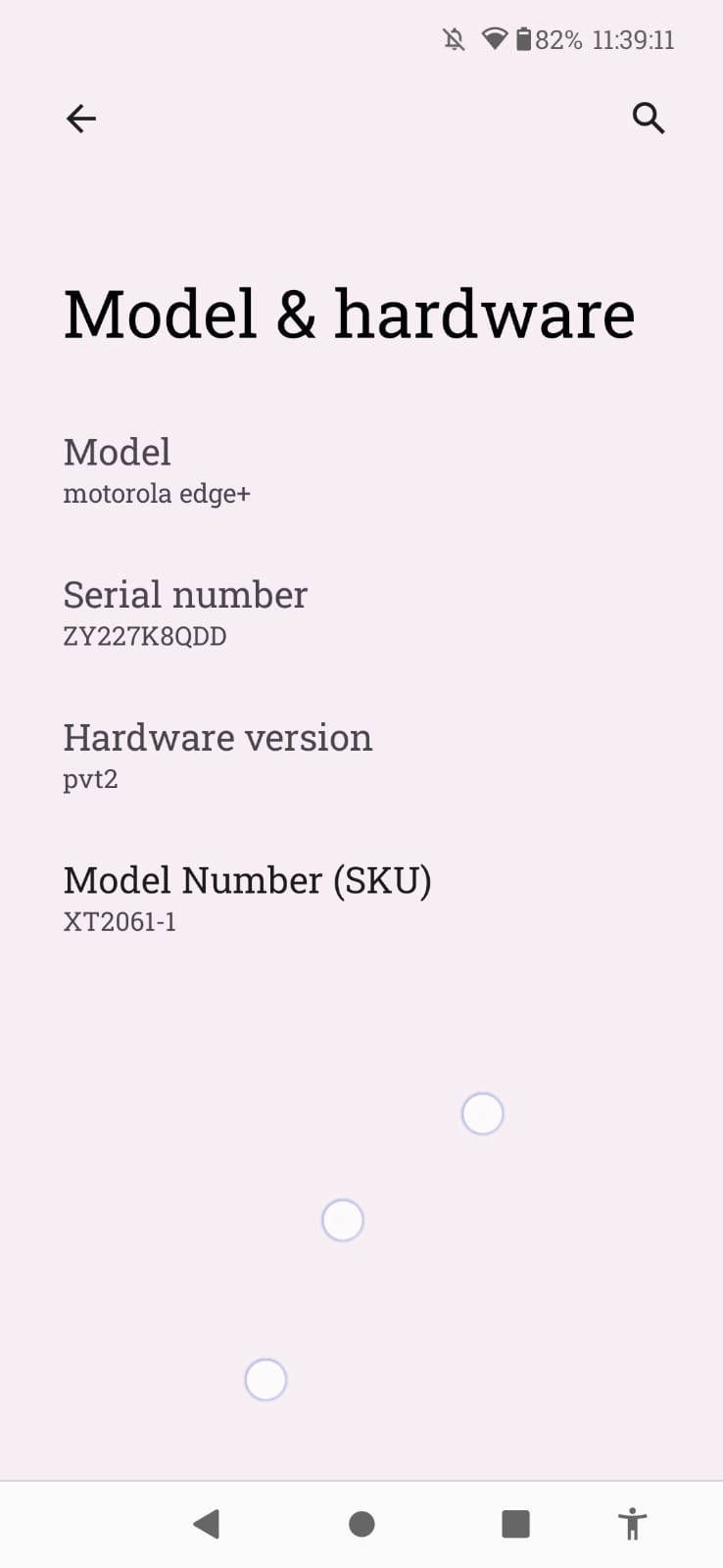This screenshot has width=723, height=1568.
Task: Tap the topmost circular touch indicator
Action: click(x=482, y=1113)
